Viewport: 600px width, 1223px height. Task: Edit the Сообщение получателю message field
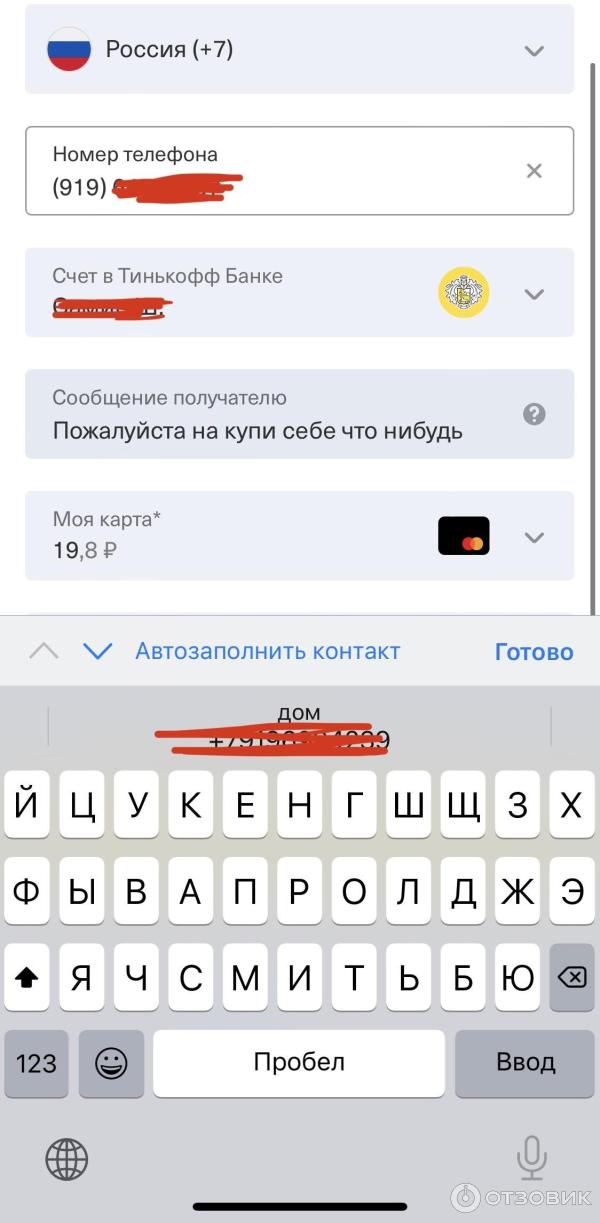270,431
